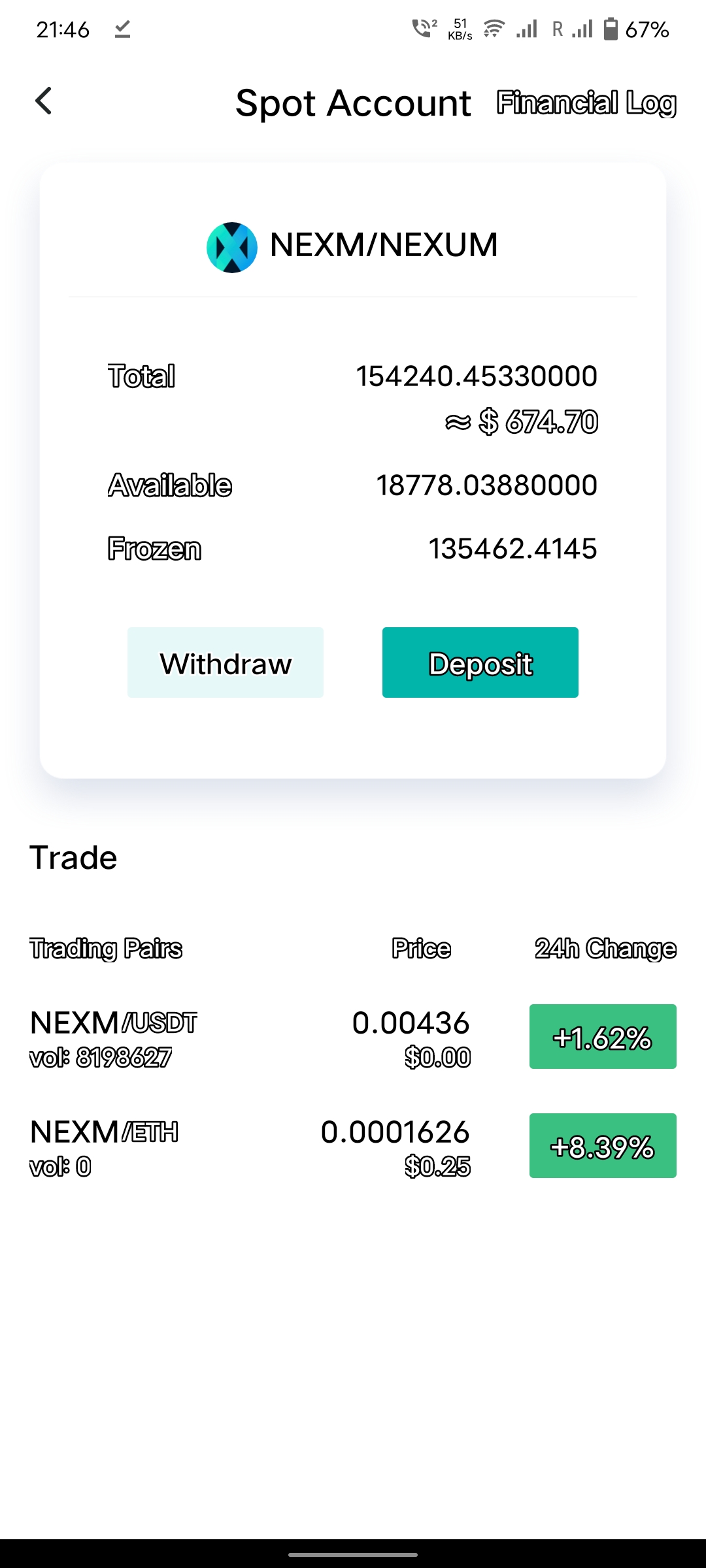706x1568 pixels.
Task: Tap the back arrow to leave Spot Account
Action: pos(44,102)
